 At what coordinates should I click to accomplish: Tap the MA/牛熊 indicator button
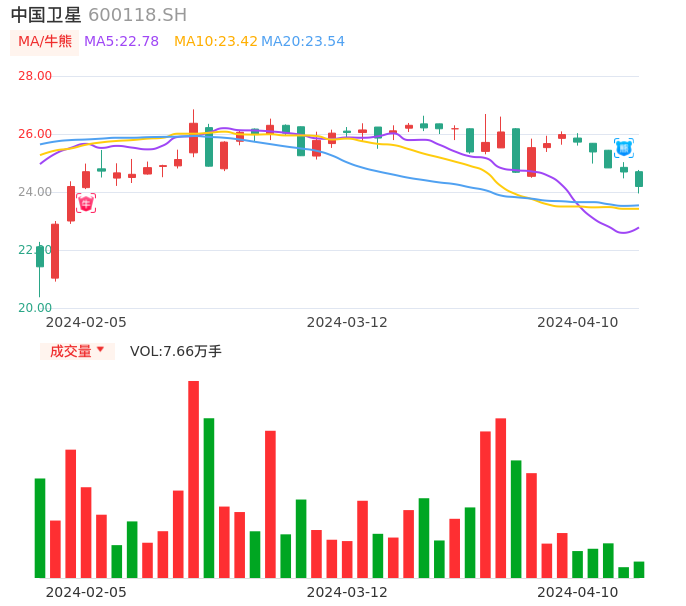tap(44, 42)
